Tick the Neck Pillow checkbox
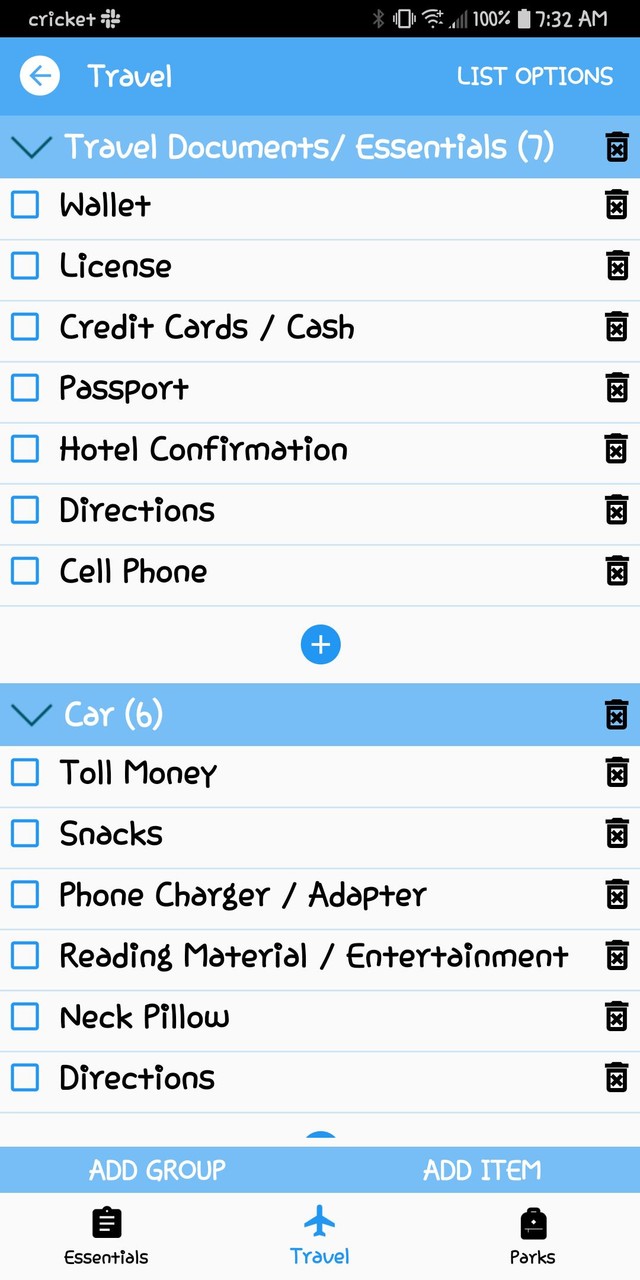The image size is (640, 1280). click(x=25, y=1016)
